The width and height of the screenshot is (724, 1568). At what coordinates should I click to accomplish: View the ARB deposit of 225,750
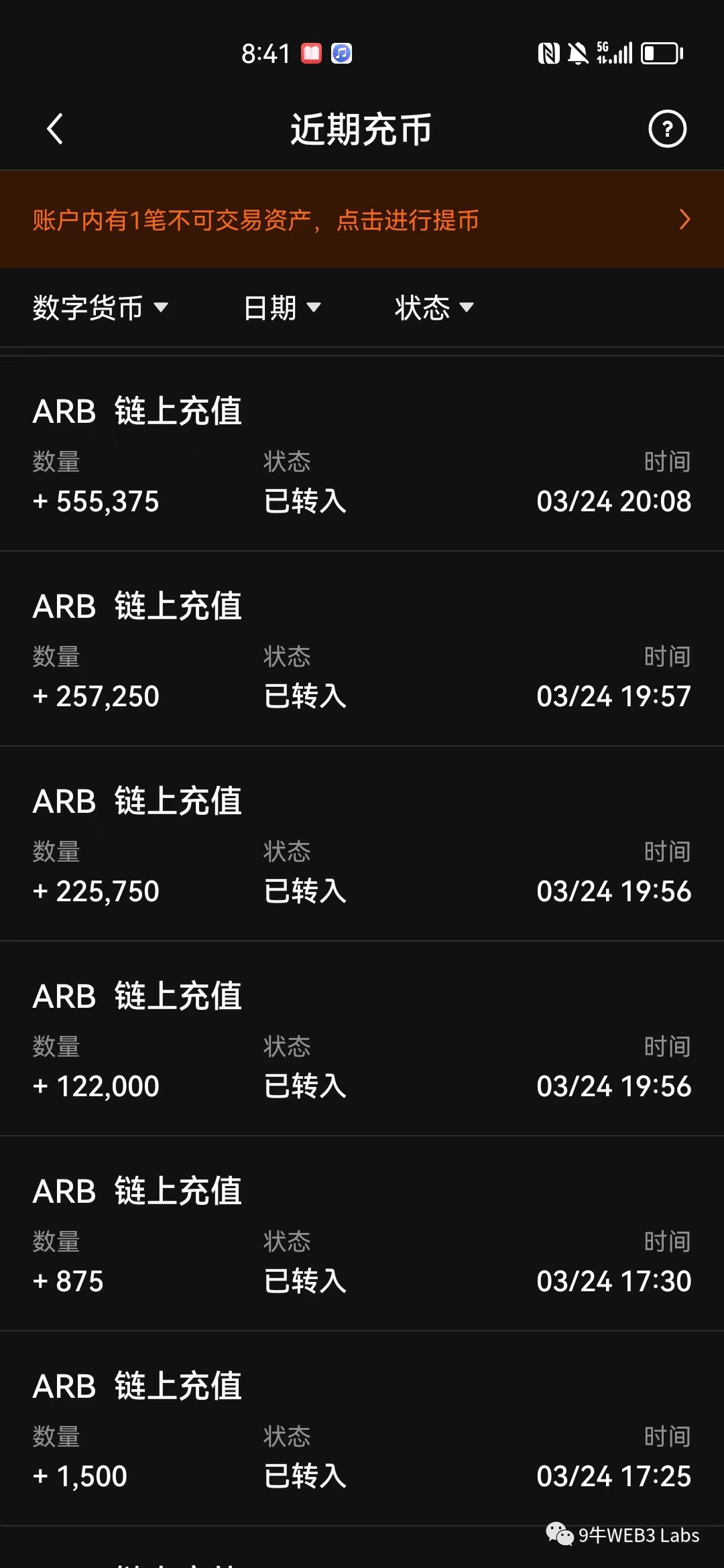point(362,844)
